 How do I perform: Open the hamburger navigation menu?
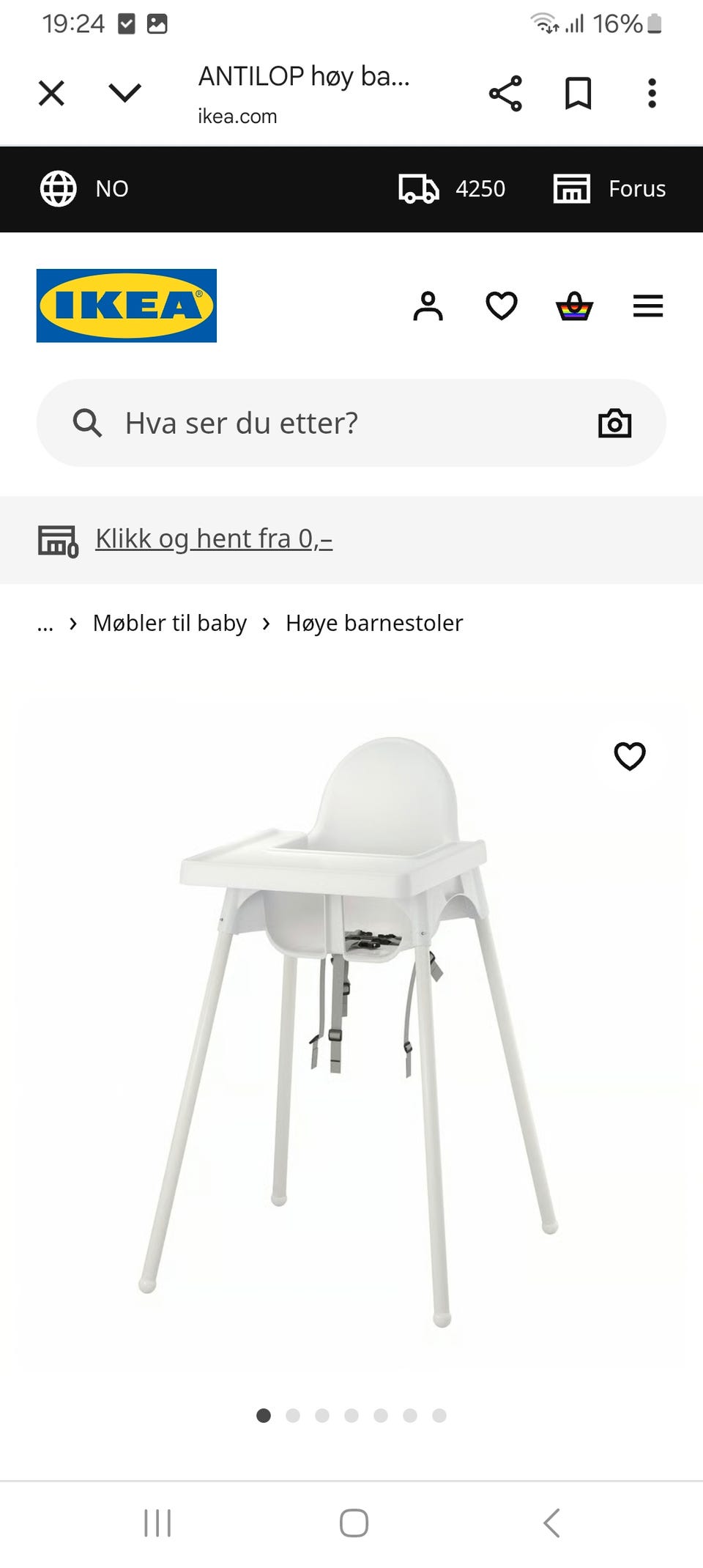(x=647, y=306)
